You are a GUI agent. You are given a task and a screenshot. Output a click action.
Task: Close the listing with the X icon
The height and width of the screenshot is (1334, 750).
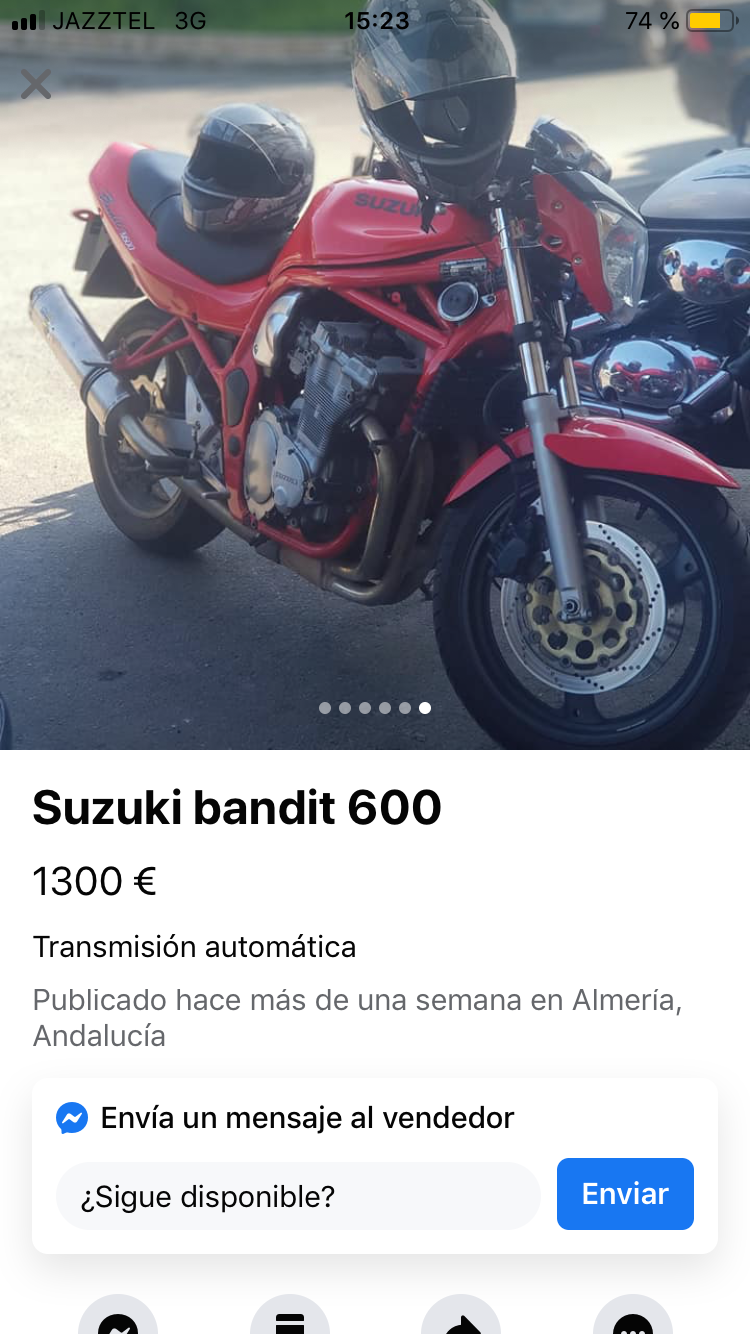click(x=36, y=84)
